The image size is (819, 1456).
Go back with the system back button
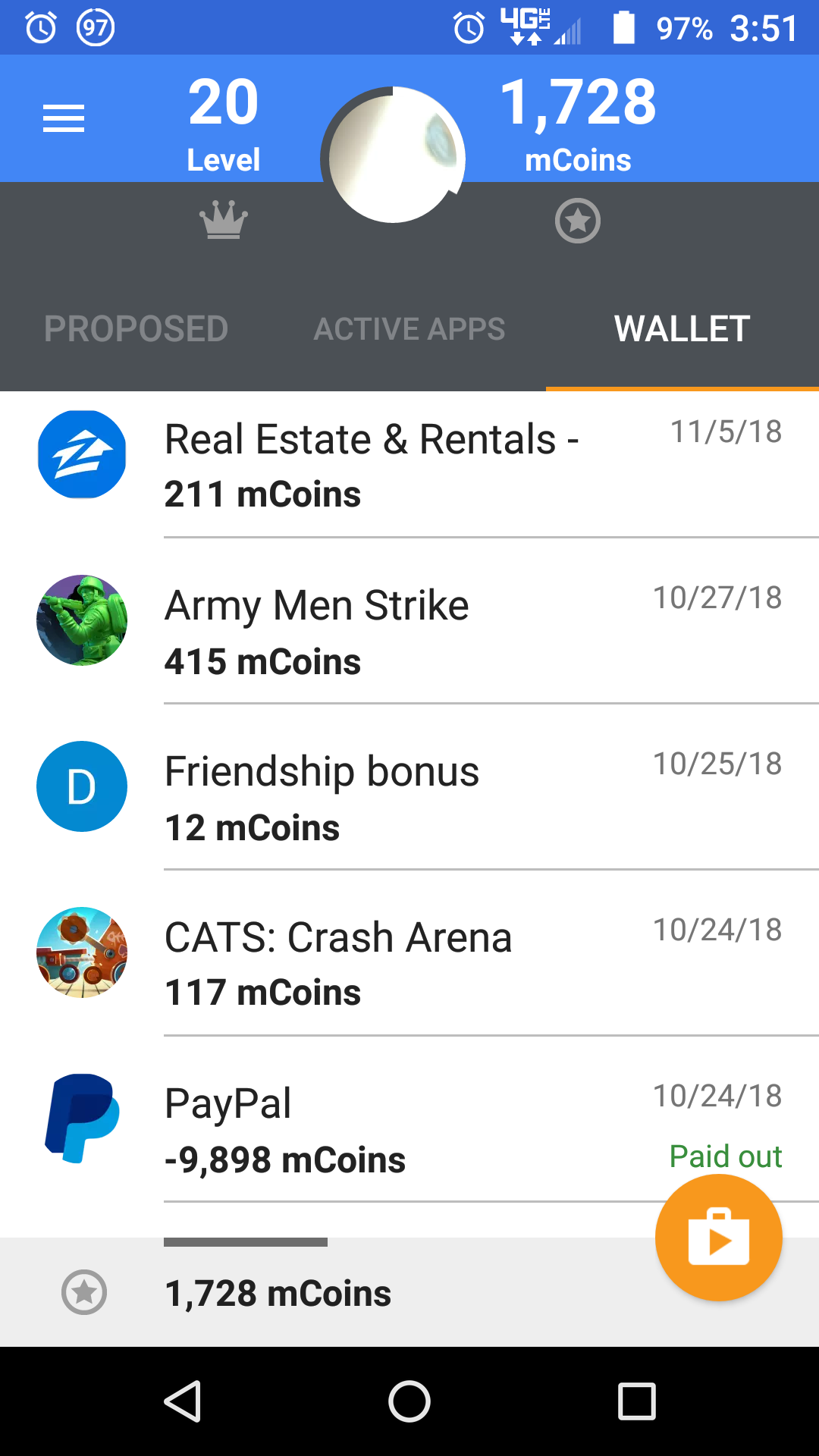(x=183, y=1401)
